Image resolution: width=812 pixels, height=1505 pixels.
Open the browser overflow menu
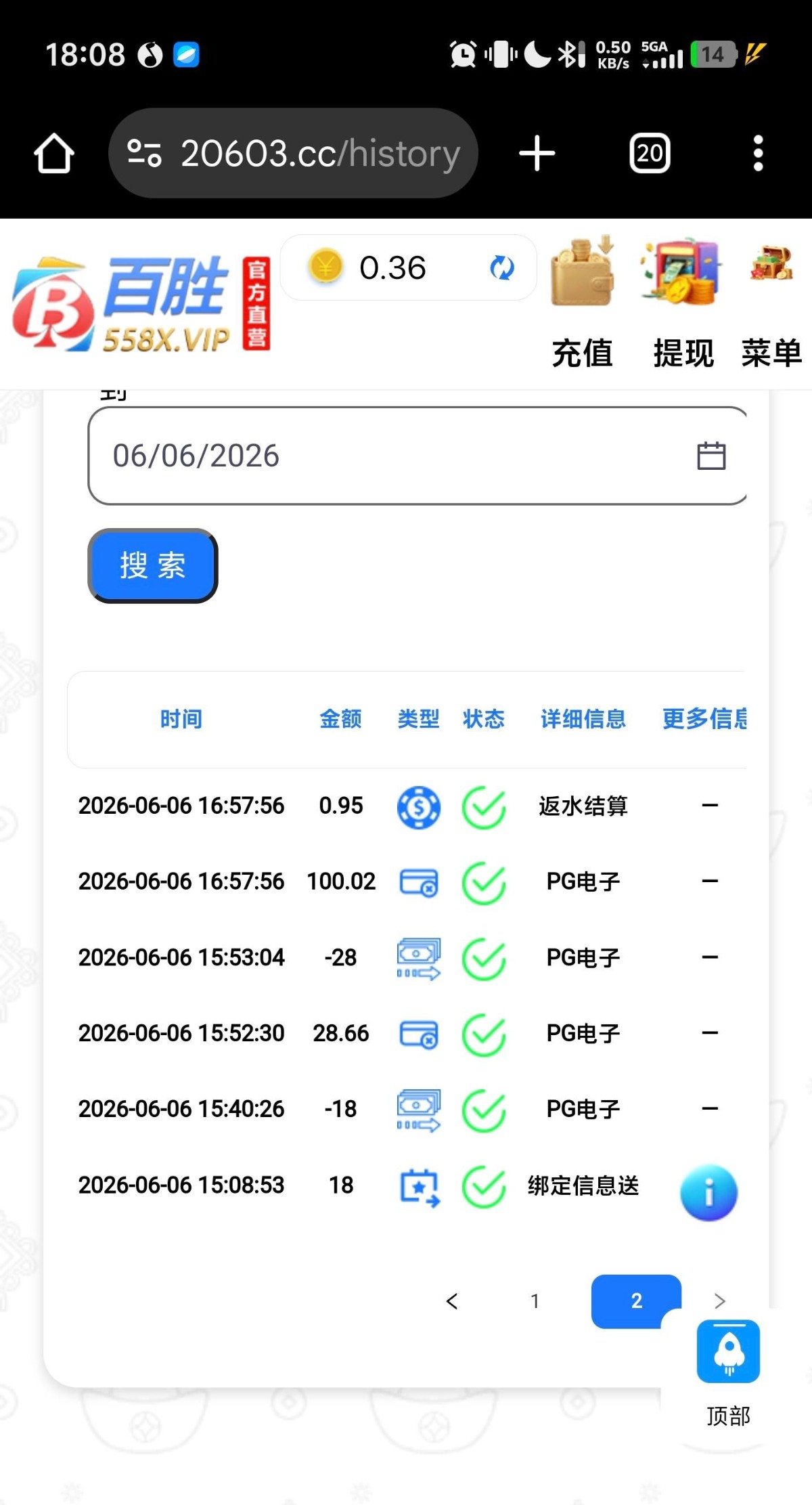[758, 153]
